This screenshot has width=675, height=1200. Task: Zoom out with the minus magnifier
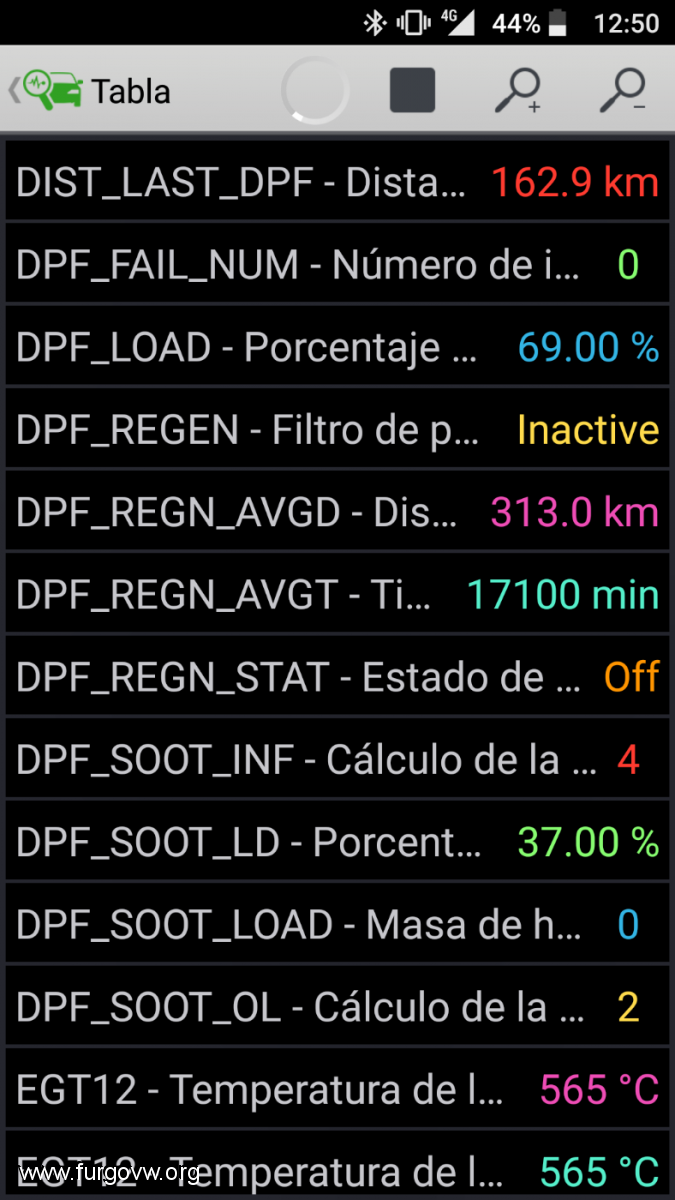pos(623,91)
